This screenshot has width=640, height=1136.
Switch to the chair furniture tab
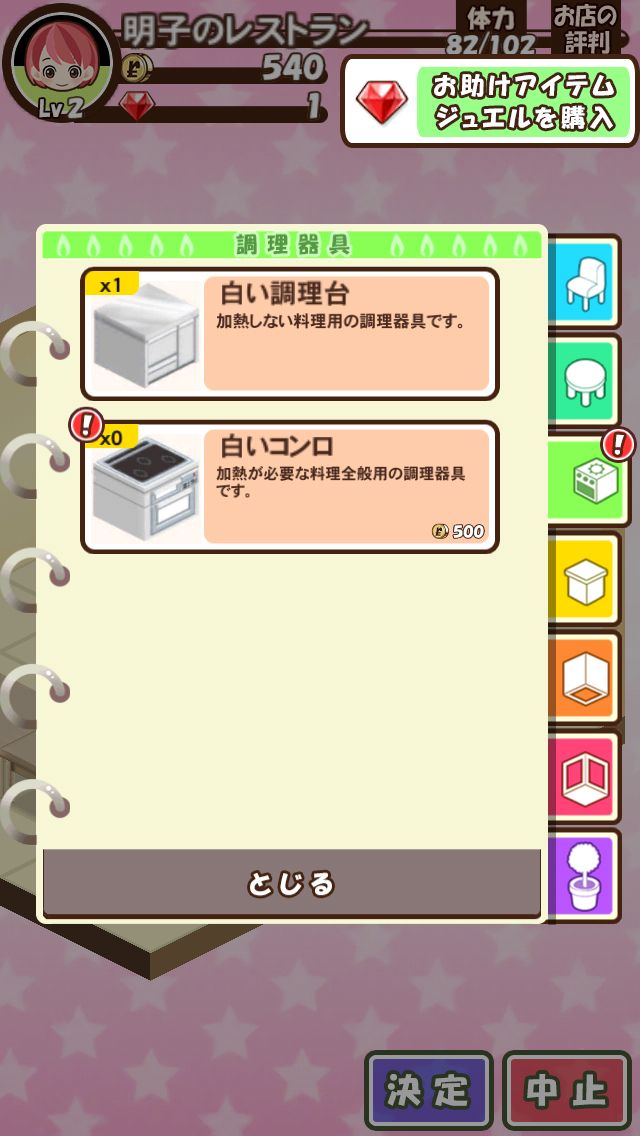tap(583, 282)
